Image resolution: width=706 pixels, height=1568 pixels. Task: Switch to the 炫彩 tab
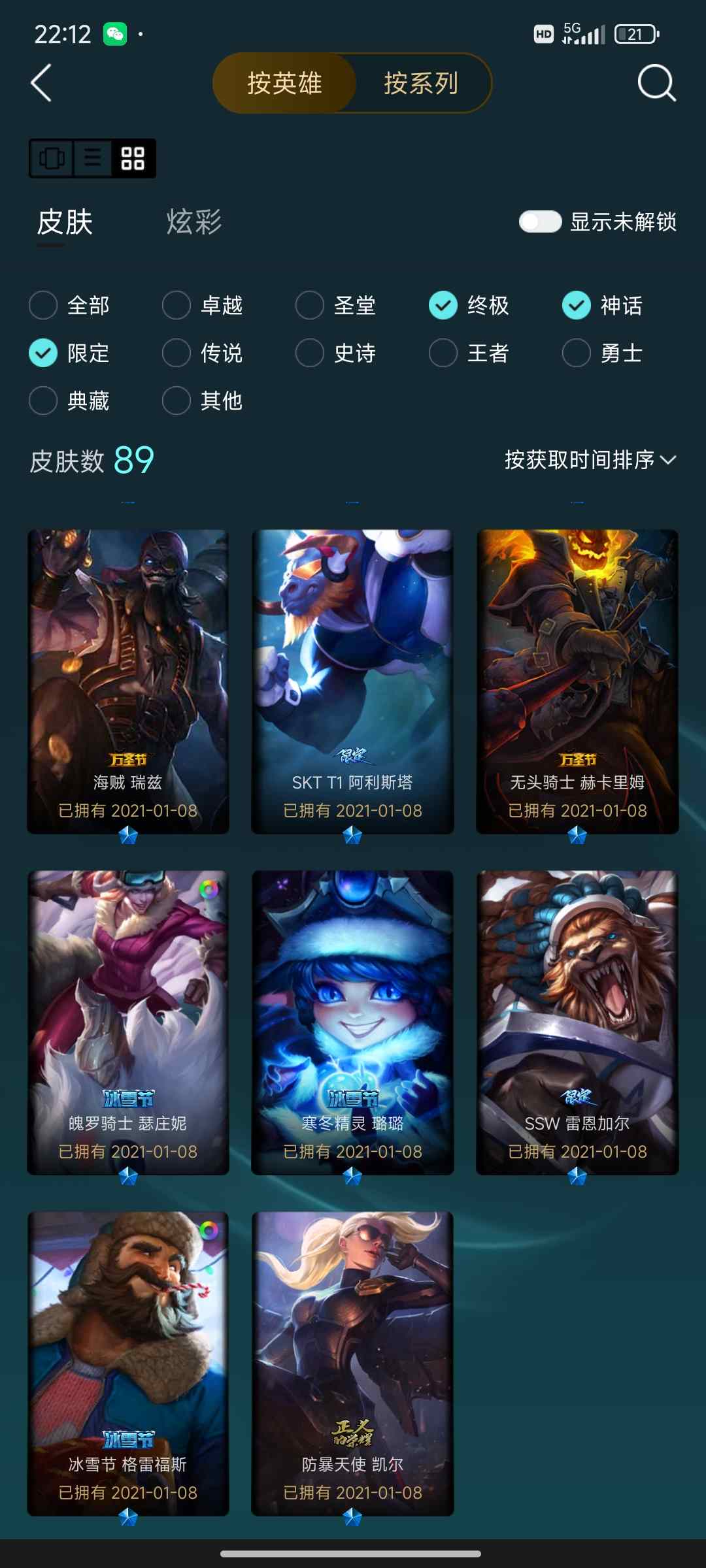coord(194,222)
